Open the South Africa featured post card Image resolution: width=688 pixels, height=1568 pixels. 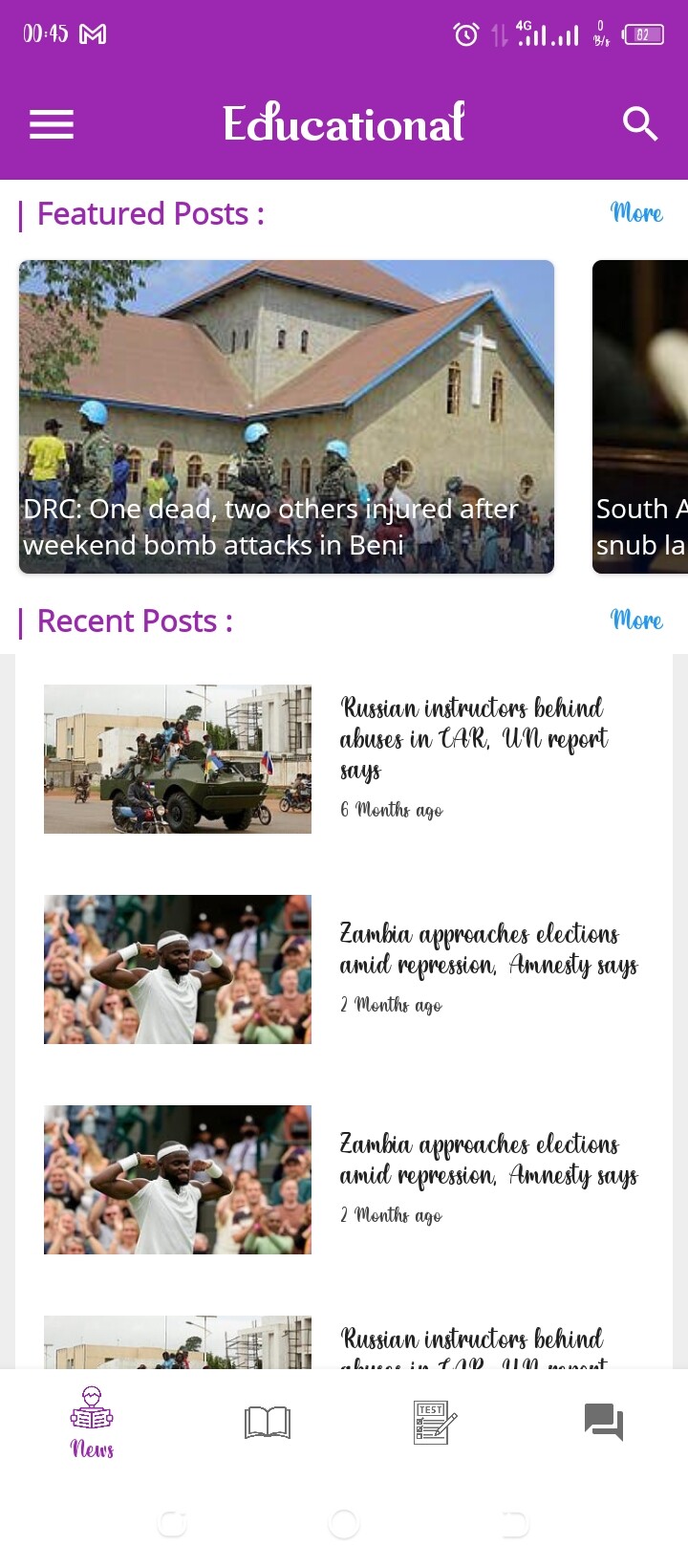pos(640,417)
